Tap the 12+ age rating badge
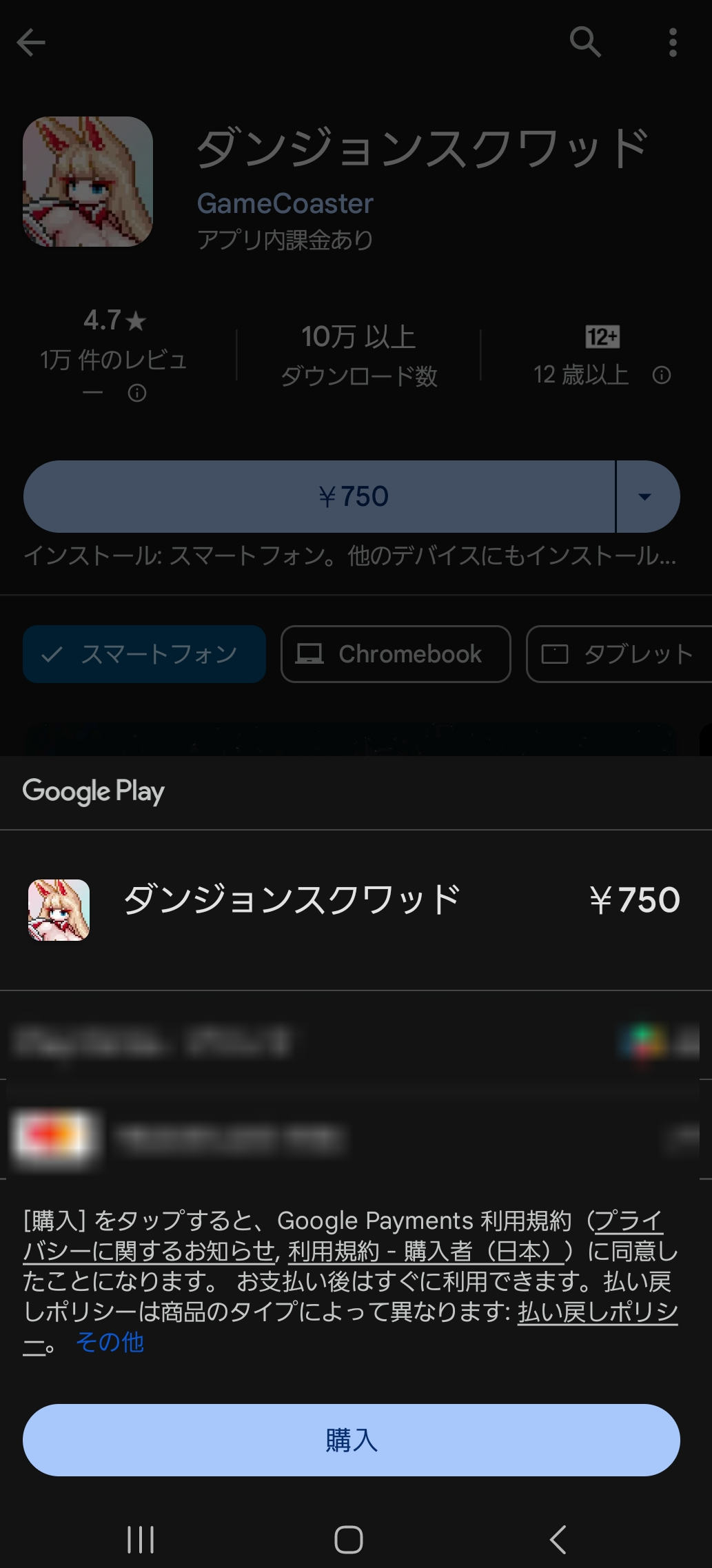This screenshot has width=712, height=1568. click(x=600, y=337)
